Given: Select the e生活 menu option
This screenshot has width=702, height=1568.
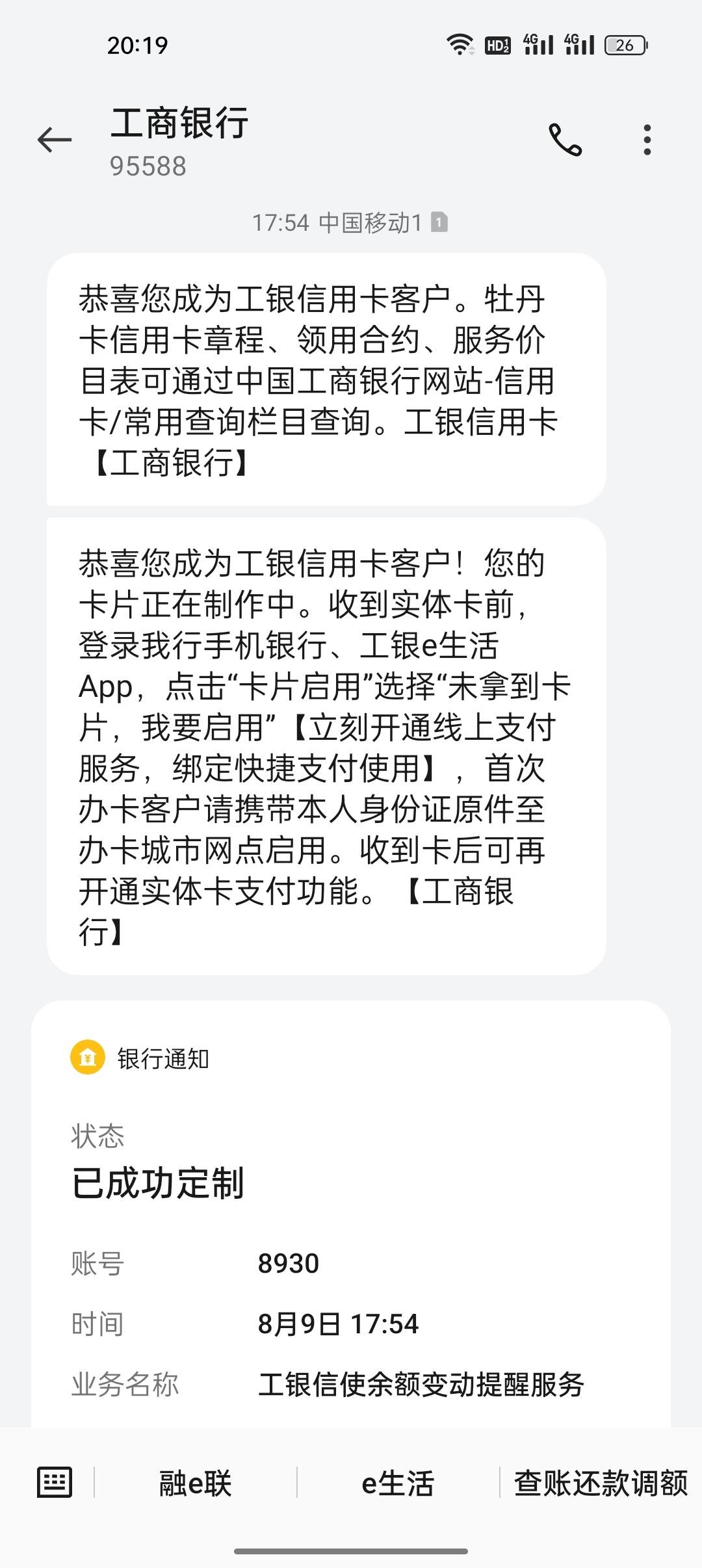Looking at the screenshot, I should point(398,1483).
